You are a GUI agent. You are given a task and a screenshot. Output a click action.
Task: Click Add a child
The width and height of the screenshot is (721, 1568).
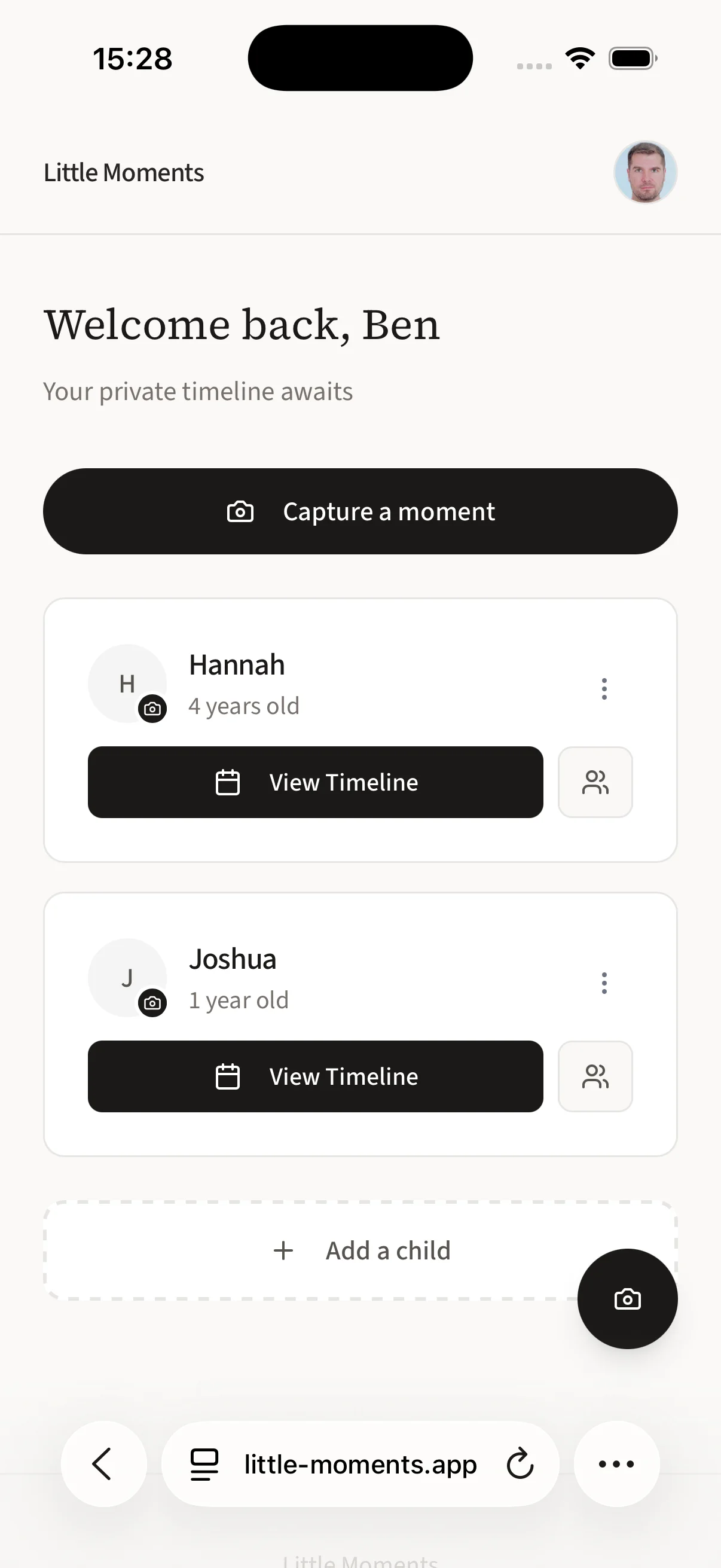coord(360,1250)
